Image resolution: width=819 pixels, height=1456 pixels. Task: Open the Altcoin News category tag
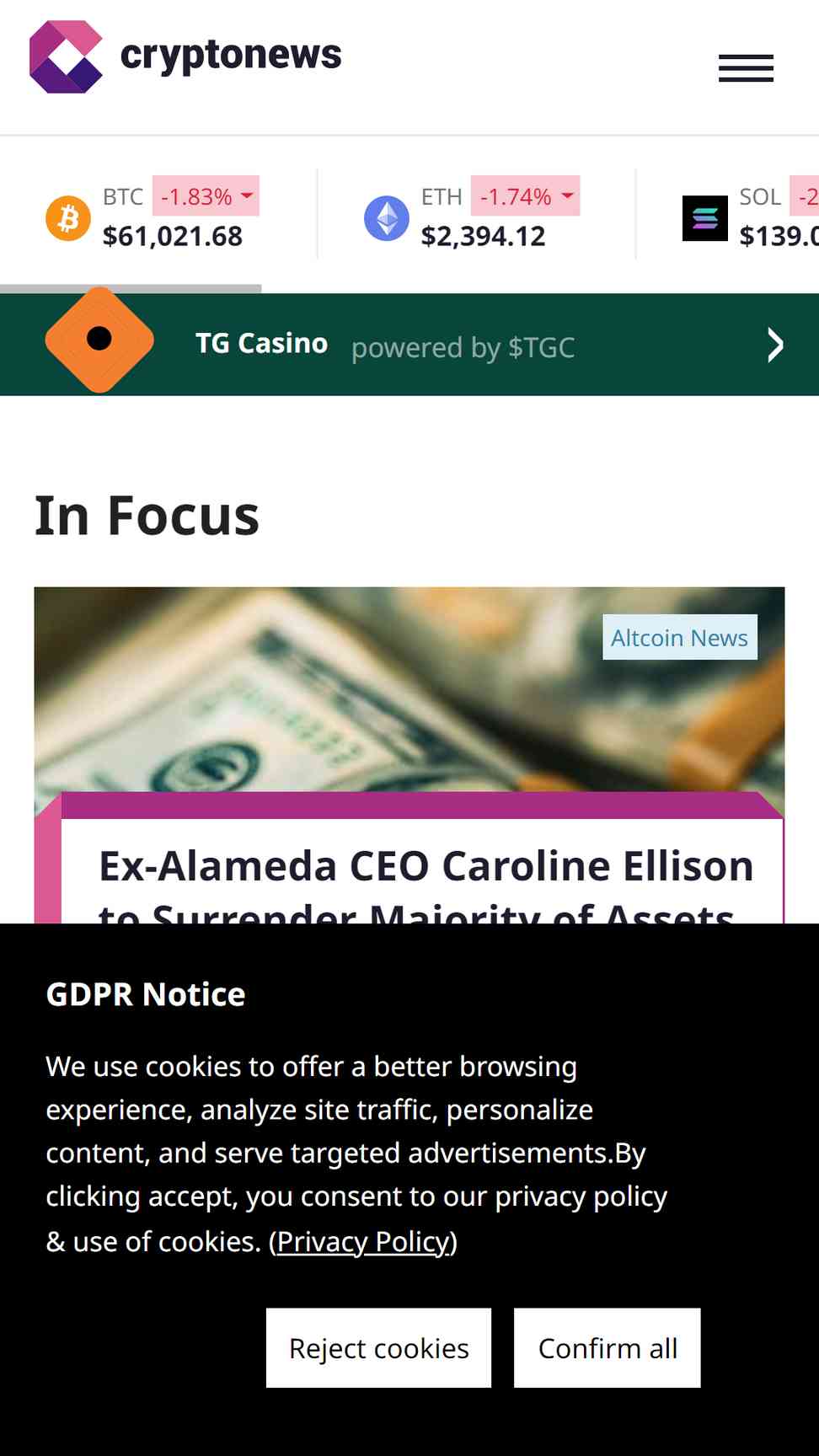680,638
